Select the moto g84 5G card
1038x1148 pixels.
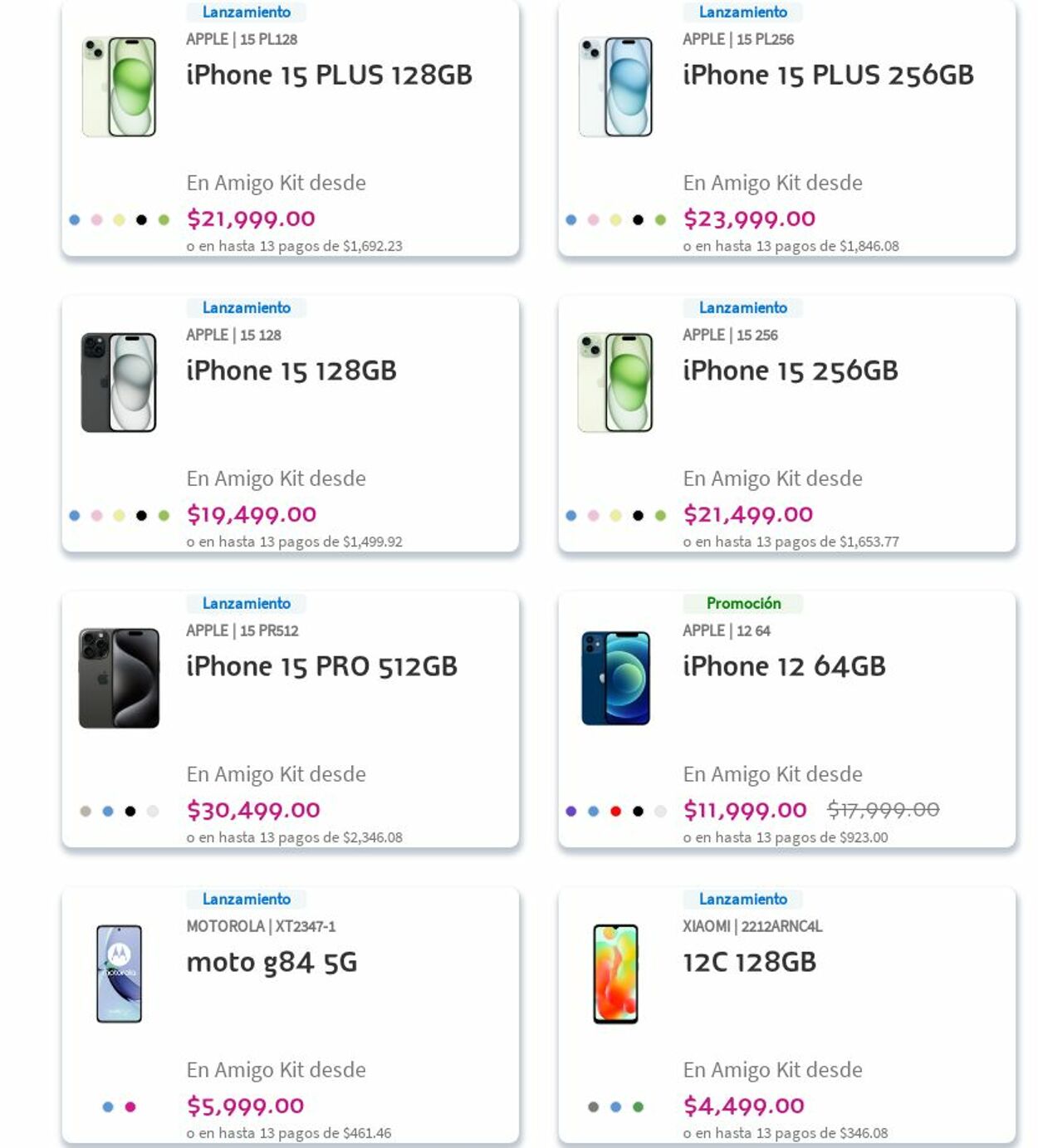click(x=272, y=962)
